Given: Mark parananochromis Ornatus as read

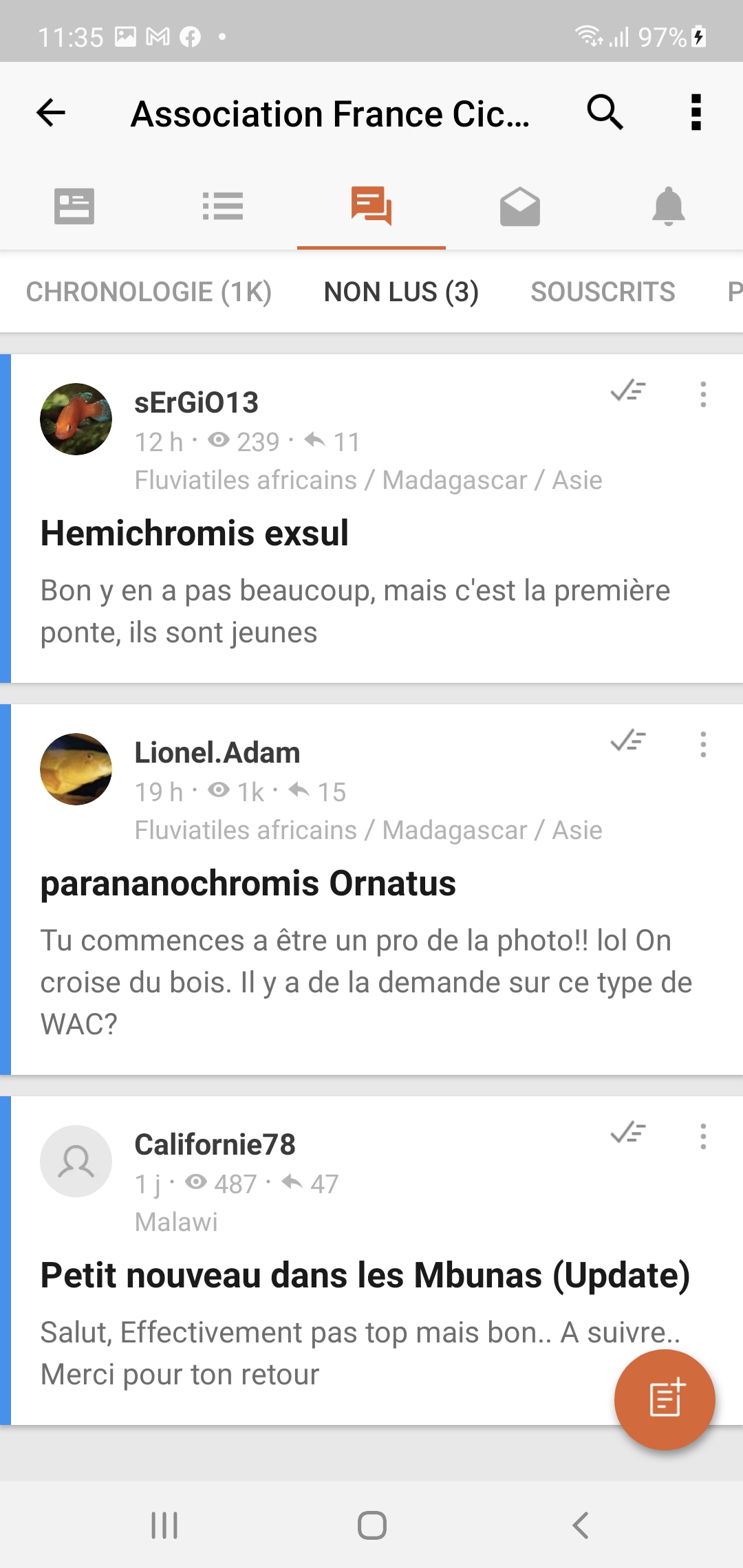Looking at the screenshot, I should click(x=628, y=742).
